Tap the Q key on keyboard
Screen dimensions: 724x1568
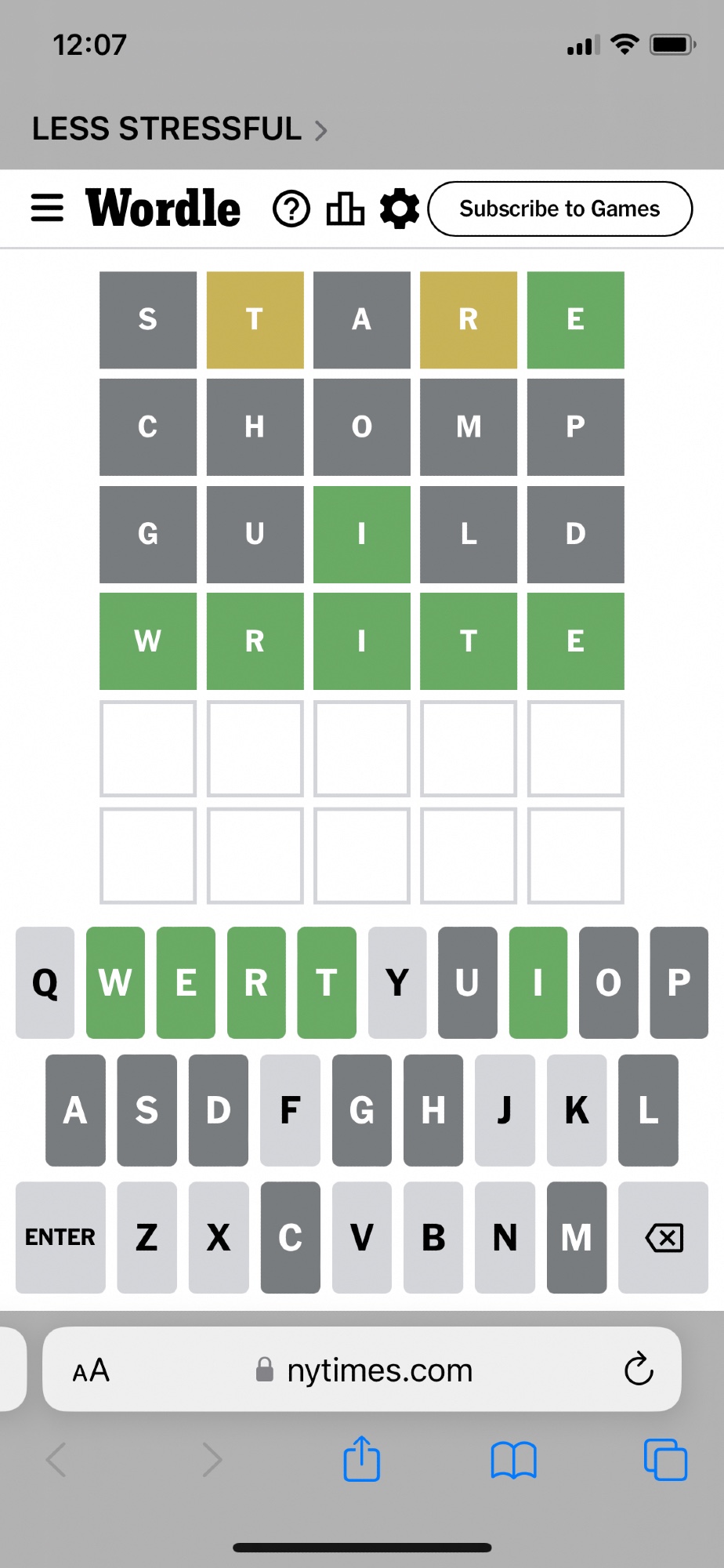pyautogui.click(x=45, y=982)
